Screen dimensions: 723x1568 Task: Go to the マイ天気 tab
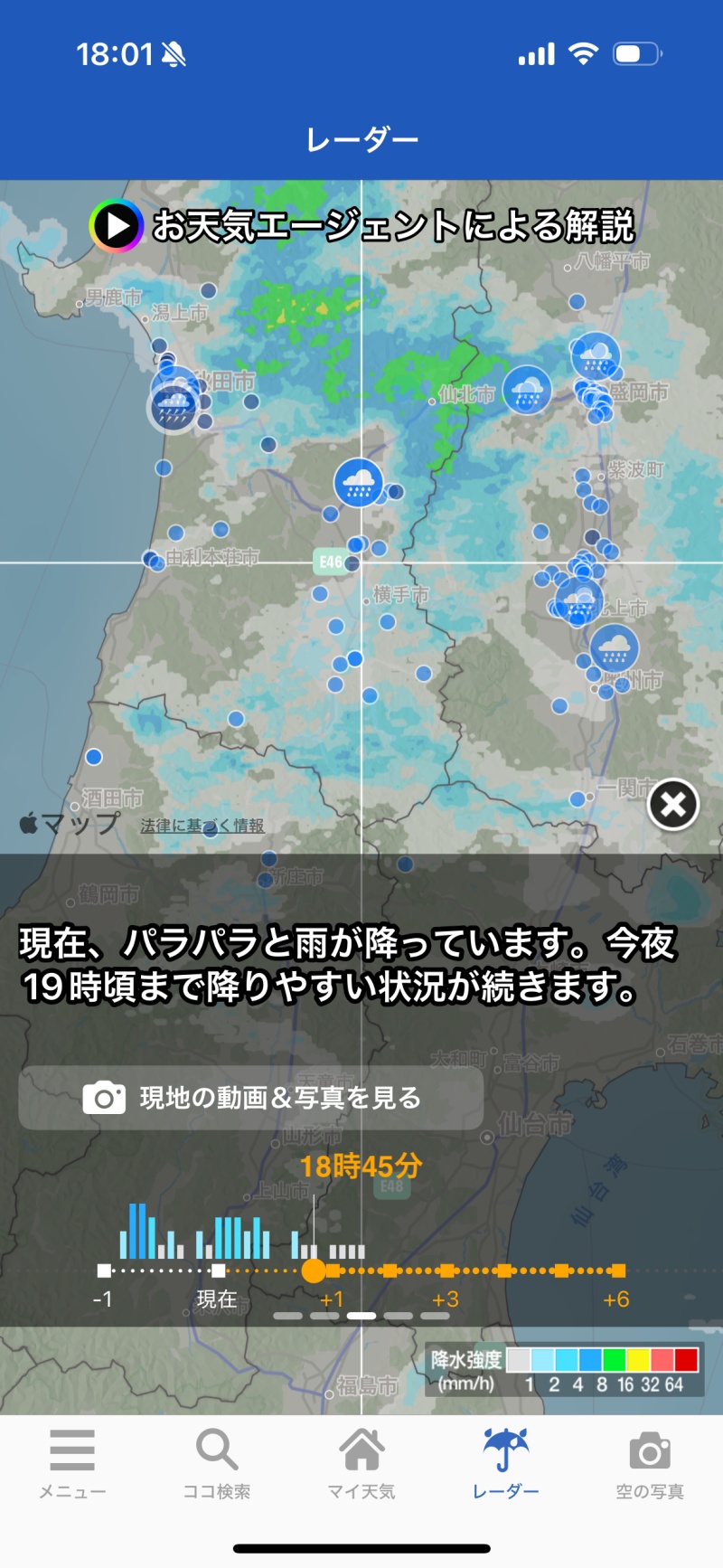[361, 1464]
